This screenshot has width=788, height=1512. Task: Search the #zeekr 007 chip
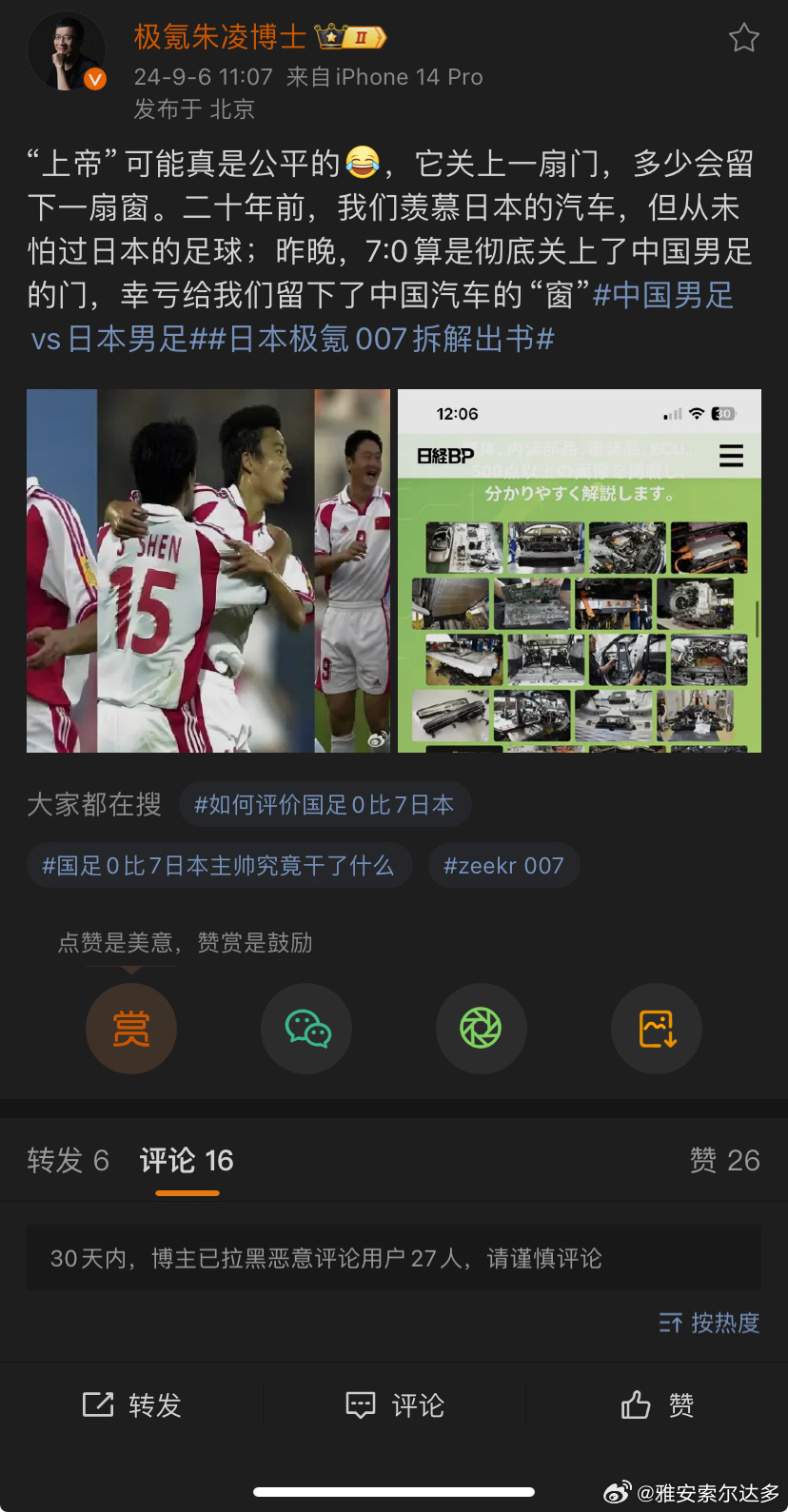tap(504, 865)
